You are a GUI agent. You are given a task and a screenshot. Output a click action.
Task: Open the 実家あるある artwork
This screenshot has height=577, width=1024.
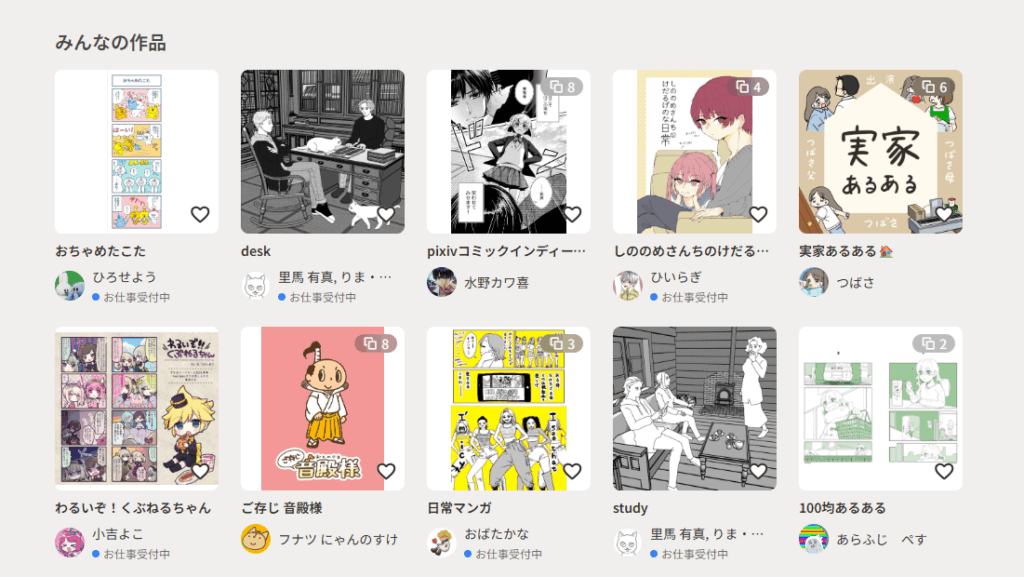coord(880,150)
